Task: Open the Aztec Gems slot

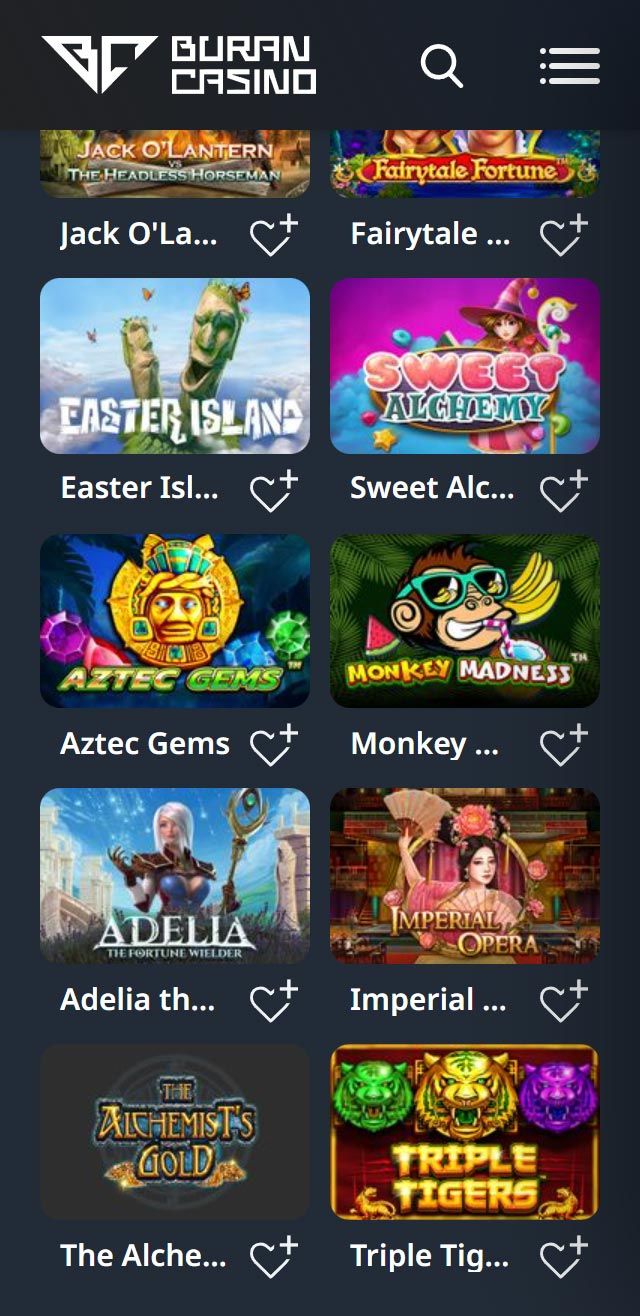Action: (x=175, y=621)
